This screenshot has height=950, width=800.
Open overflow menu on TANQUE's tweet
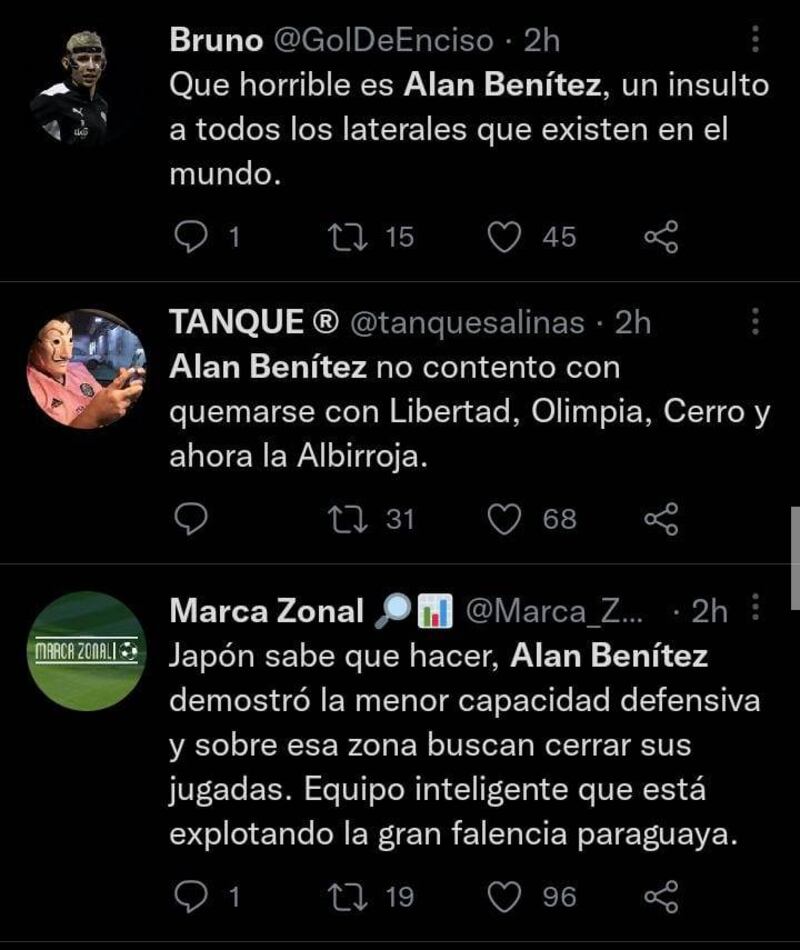[x=755, y=322]
